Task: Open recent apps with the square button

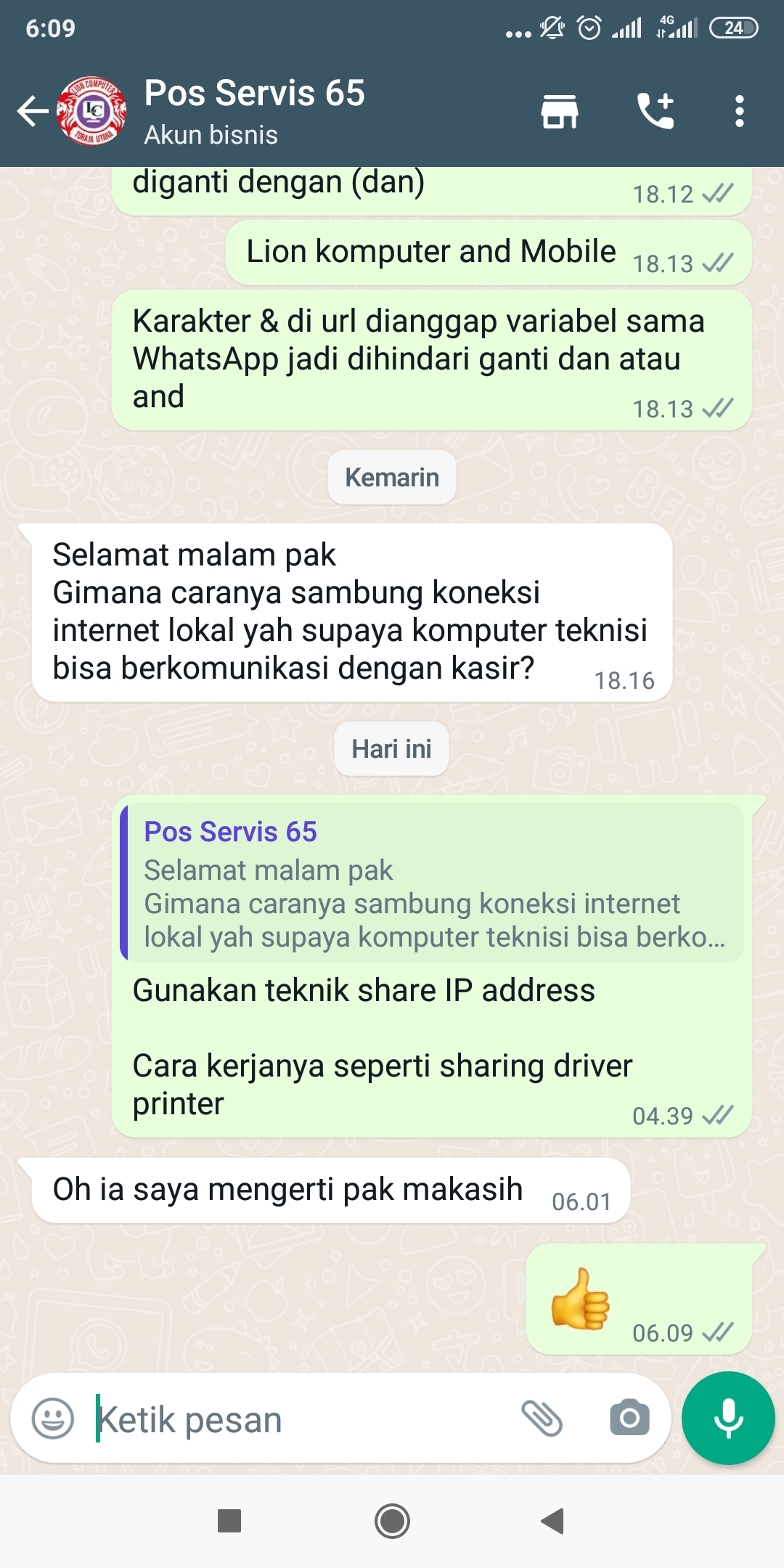Action: point(229,1521)
